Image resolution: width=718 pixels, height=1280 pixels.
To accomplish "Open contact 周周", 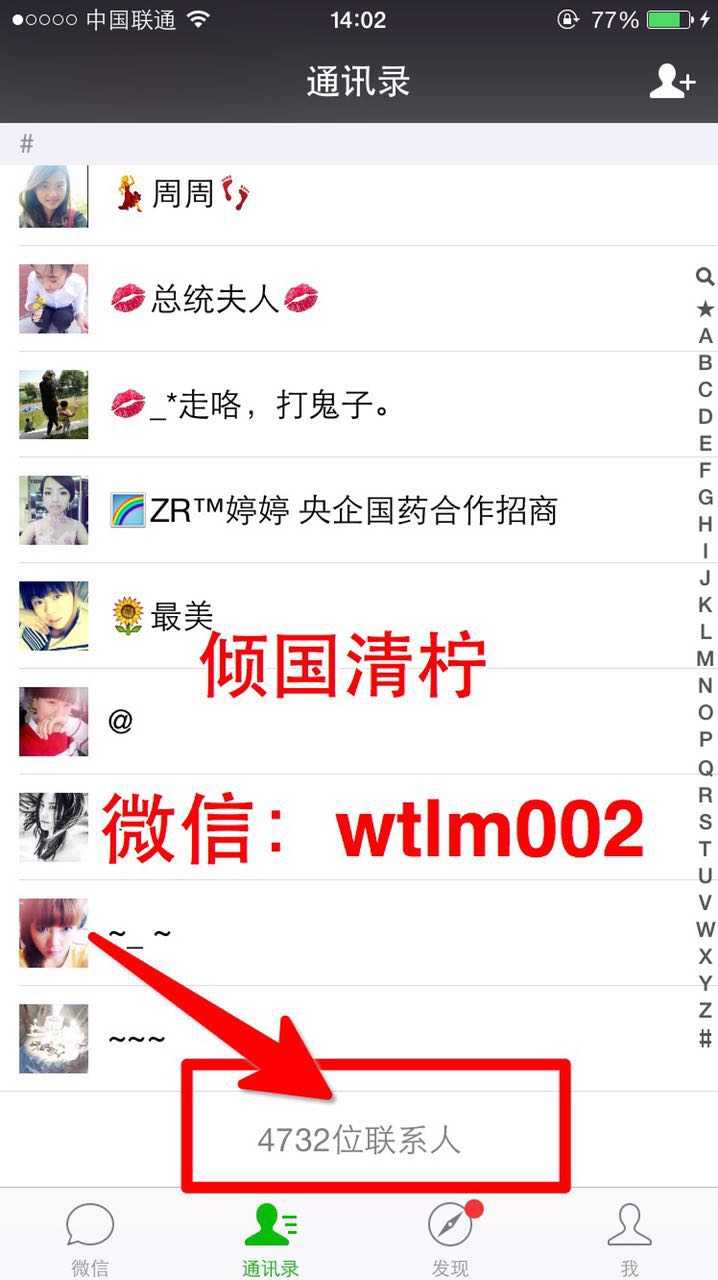I will pyautogui.click(x=359, y=195).
